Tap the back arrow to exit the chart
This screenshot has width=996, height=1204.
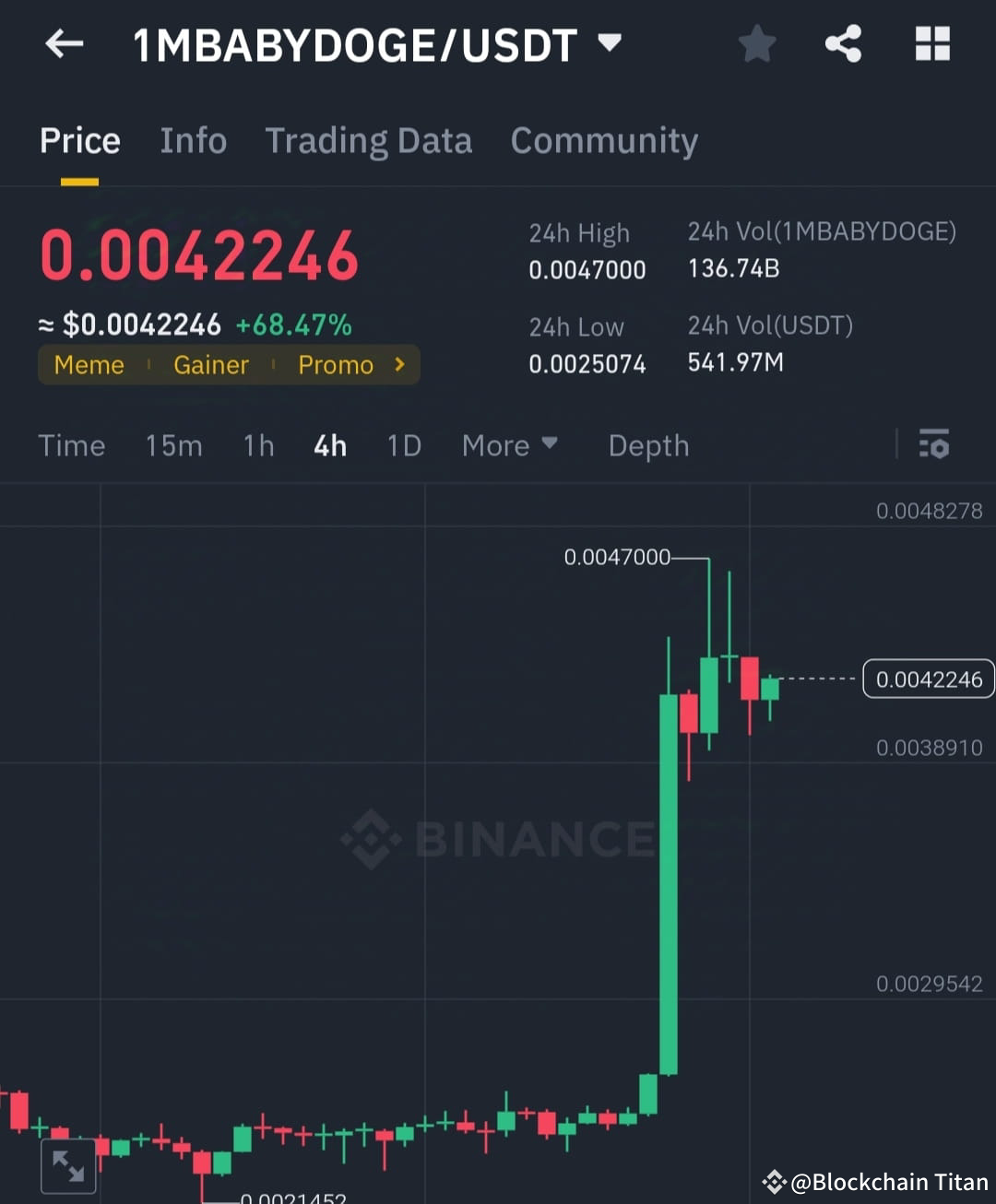pyautogui.click(x=63, y=43)
